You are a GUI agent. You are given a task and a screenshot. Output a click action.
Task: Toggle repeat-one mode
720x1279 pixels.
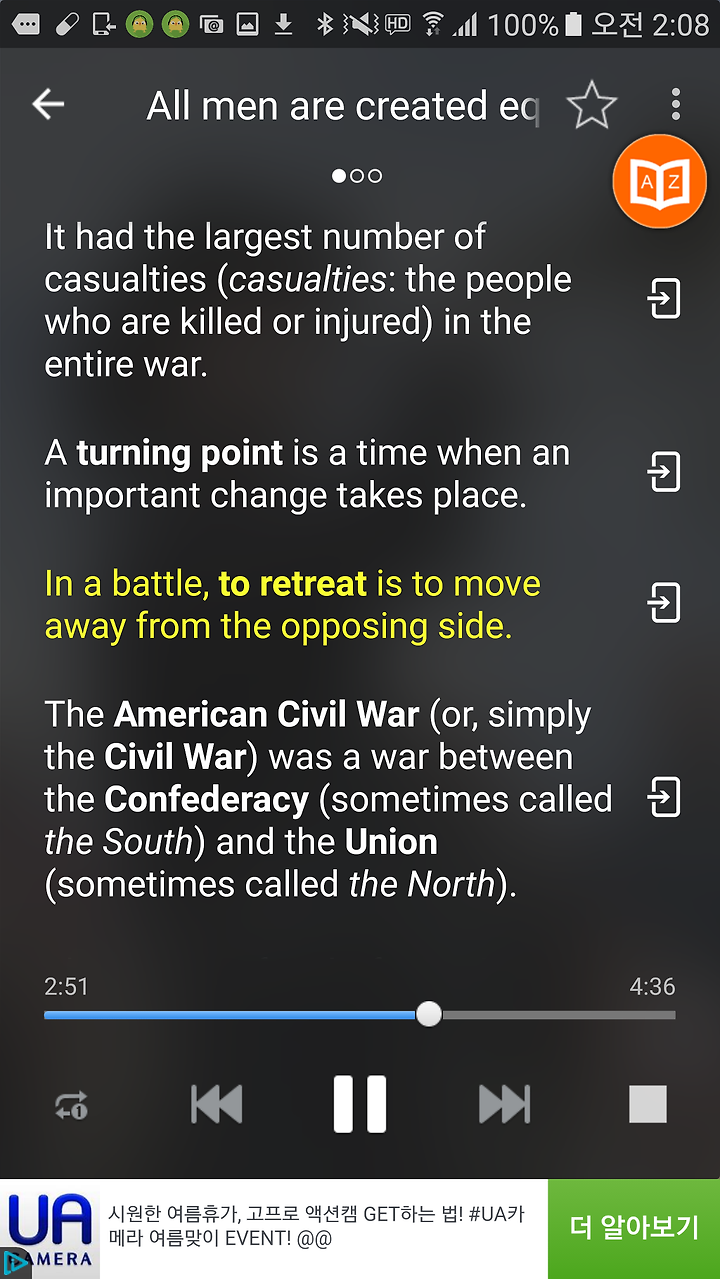pos(72,1105)
